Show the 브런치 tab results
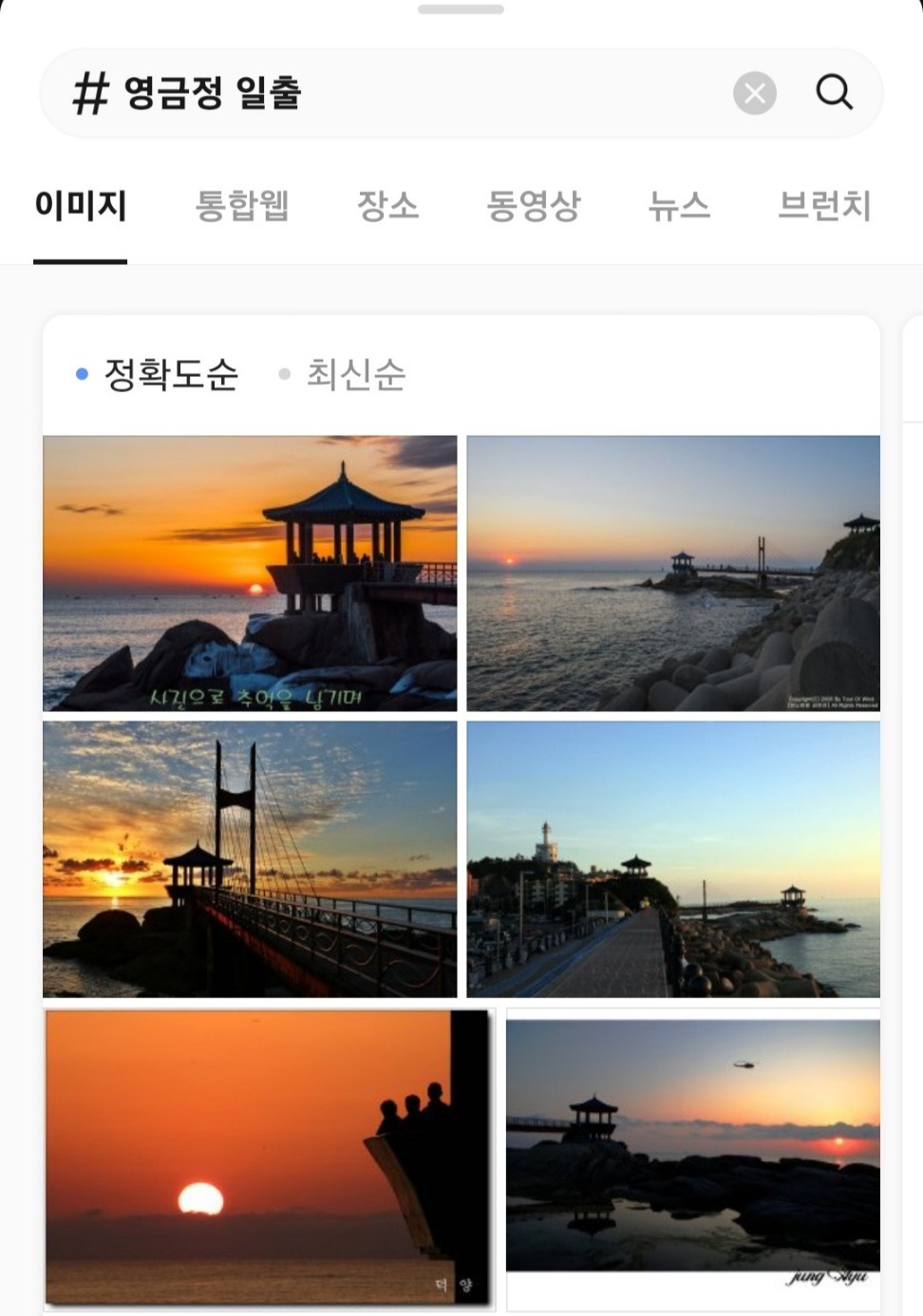This screenshot has height=1316, width=923. tap(824, 205)
